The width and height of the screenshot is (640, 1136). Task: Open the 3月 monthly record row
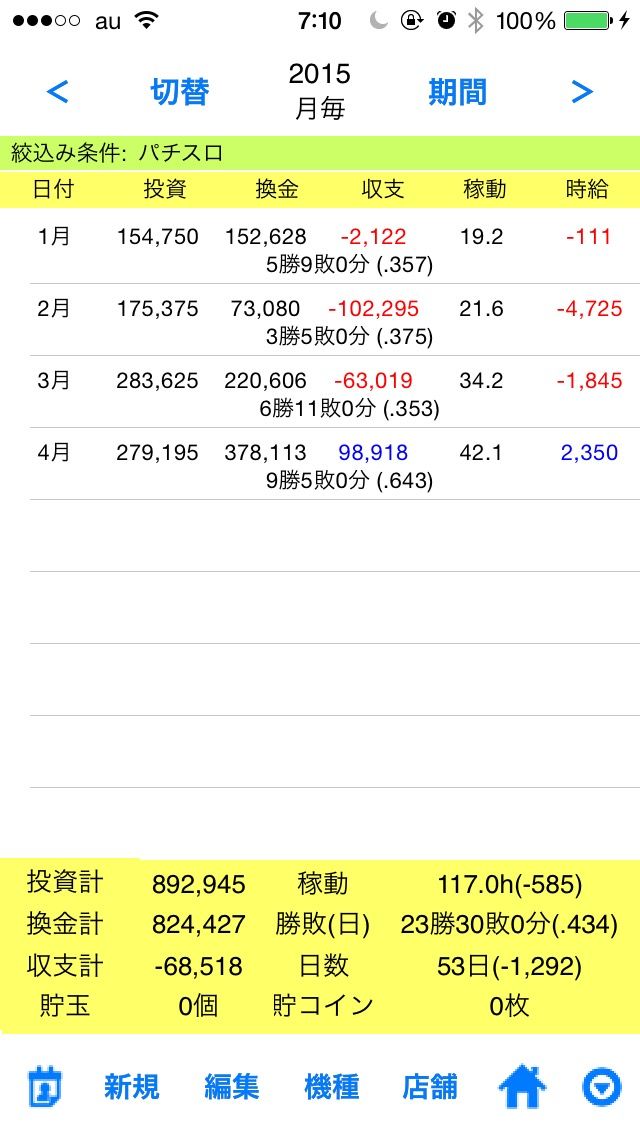click(x=320, y=392)
